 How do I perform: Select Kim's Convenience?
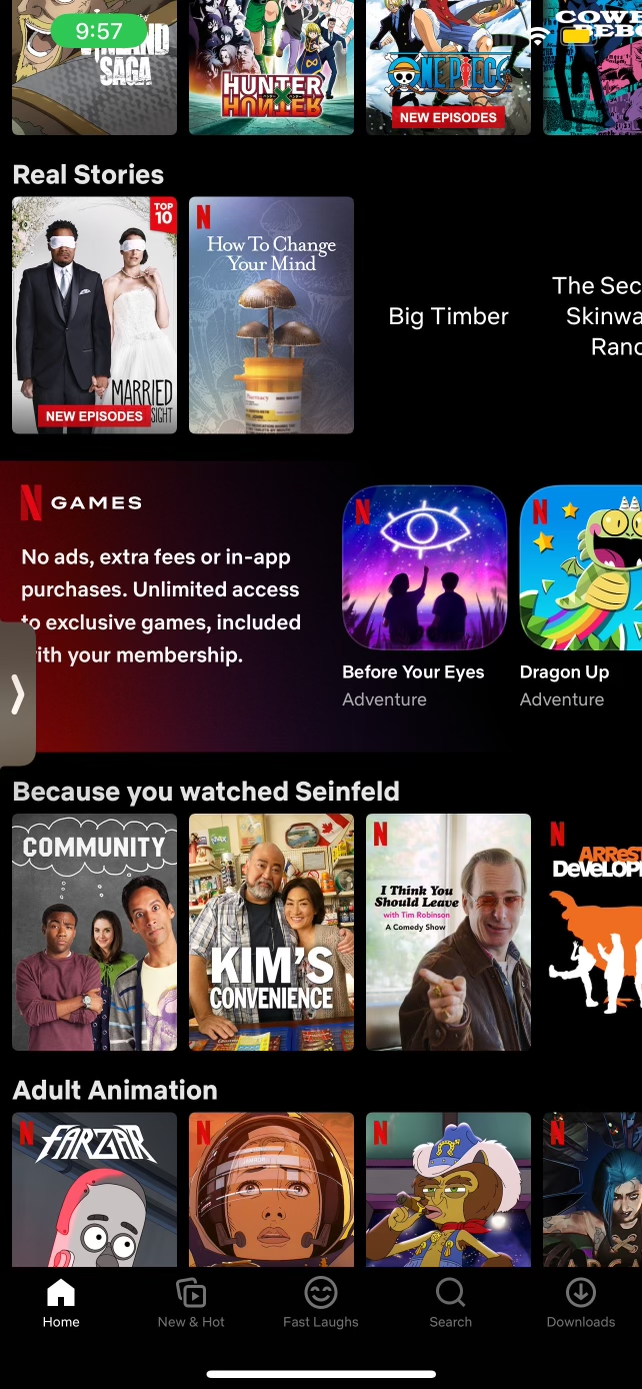[x=271, y=932]
